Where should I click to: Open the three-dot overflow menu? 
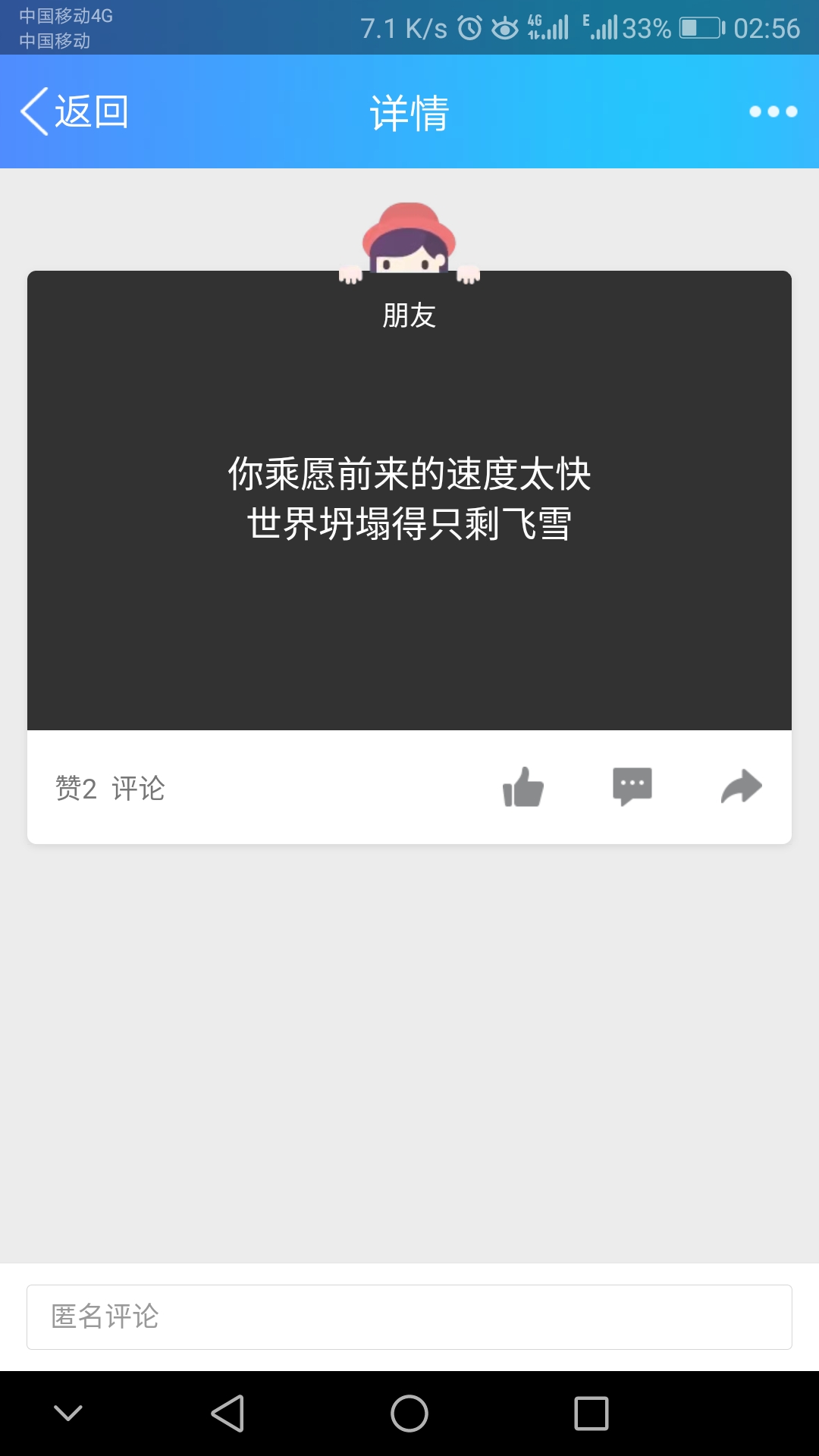tap(773, 111)
